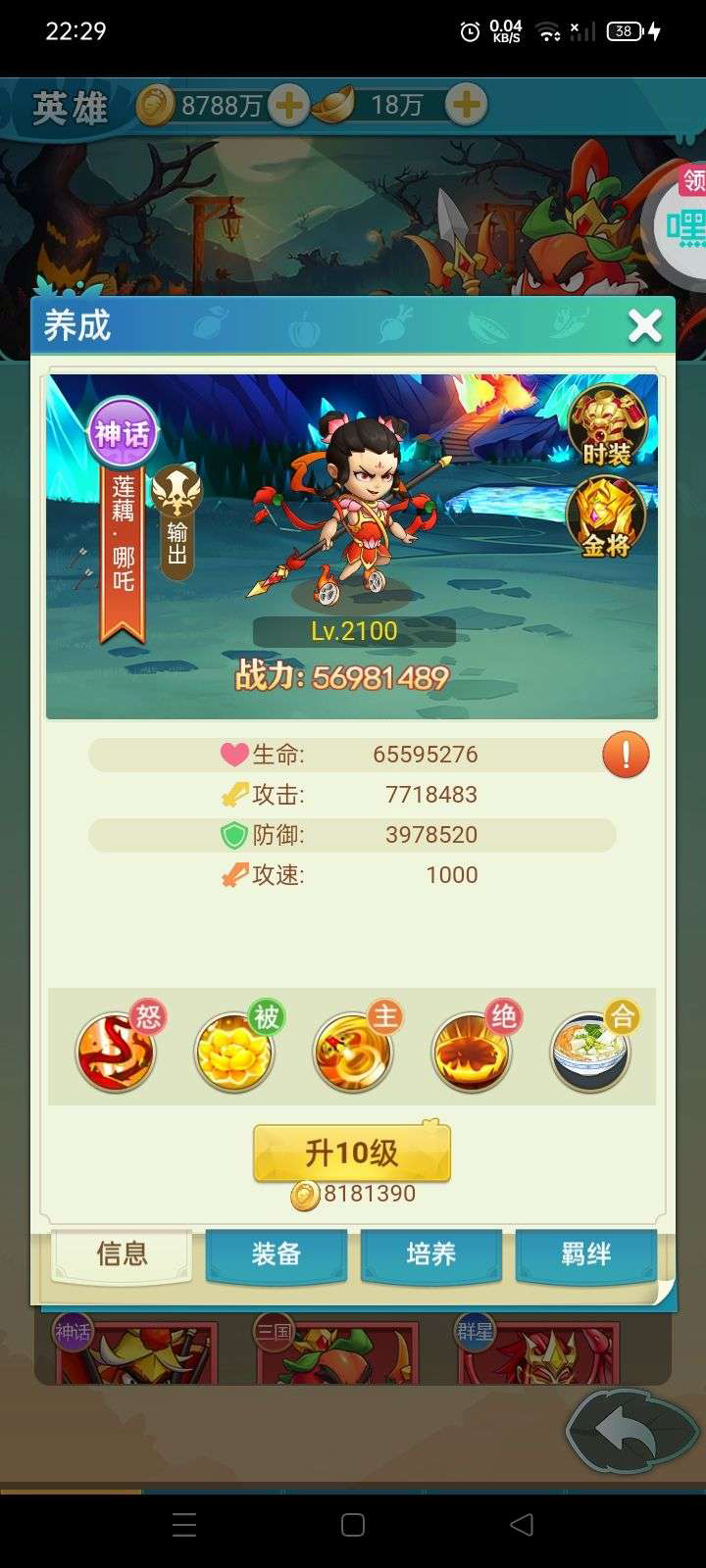Screen dimensions: 706x1568
Task: Inspect the 绝 ultimate skill
Action: tap(472, 1051)
